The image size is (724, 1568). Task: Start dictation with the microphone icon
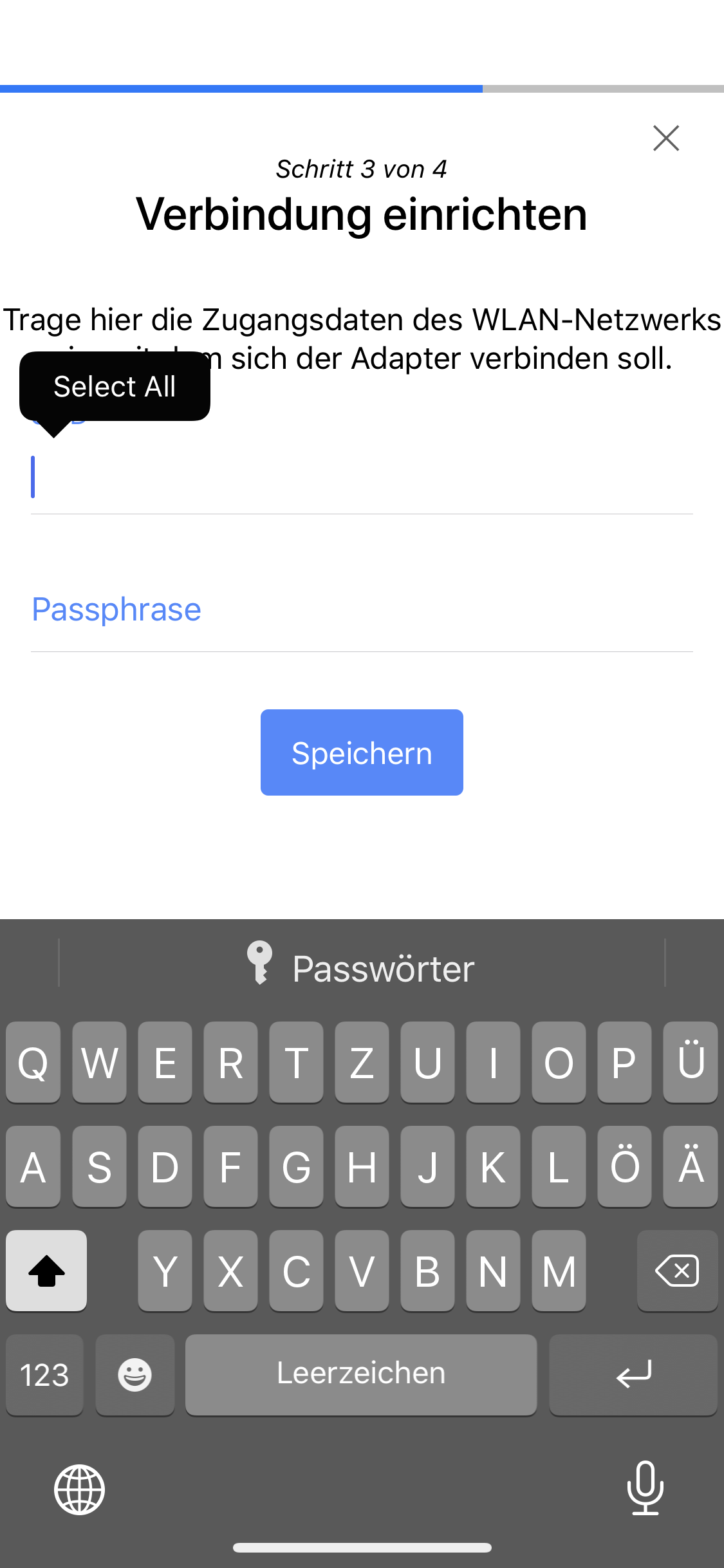(645, 1488)
